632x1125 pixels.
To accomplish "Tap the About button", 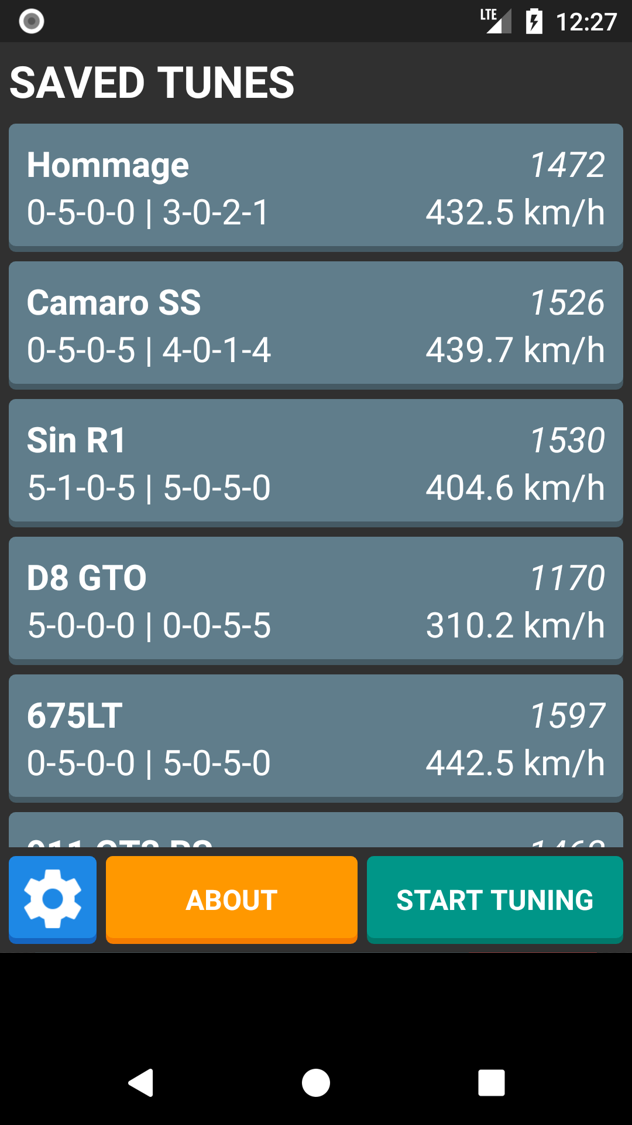I will (x=232, y=899).
